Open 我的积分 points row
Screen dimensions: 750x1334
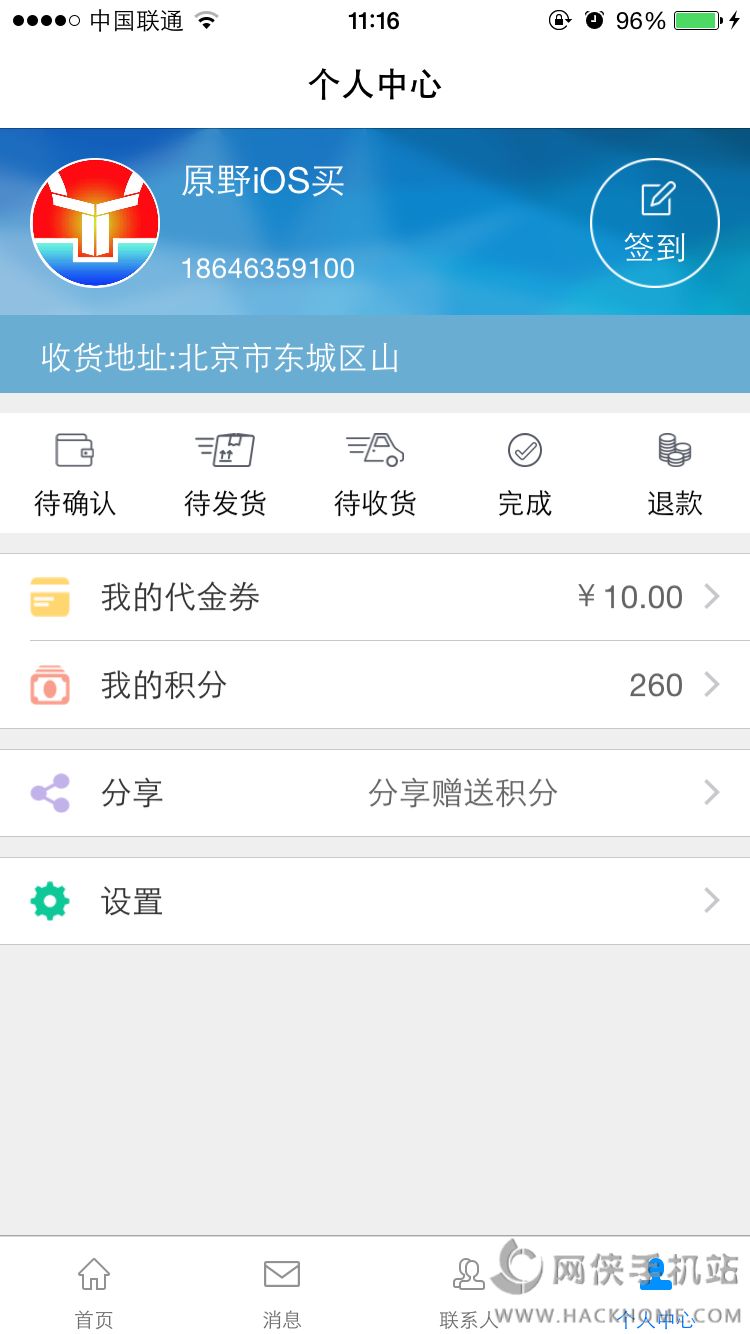(x=375, y=685)
